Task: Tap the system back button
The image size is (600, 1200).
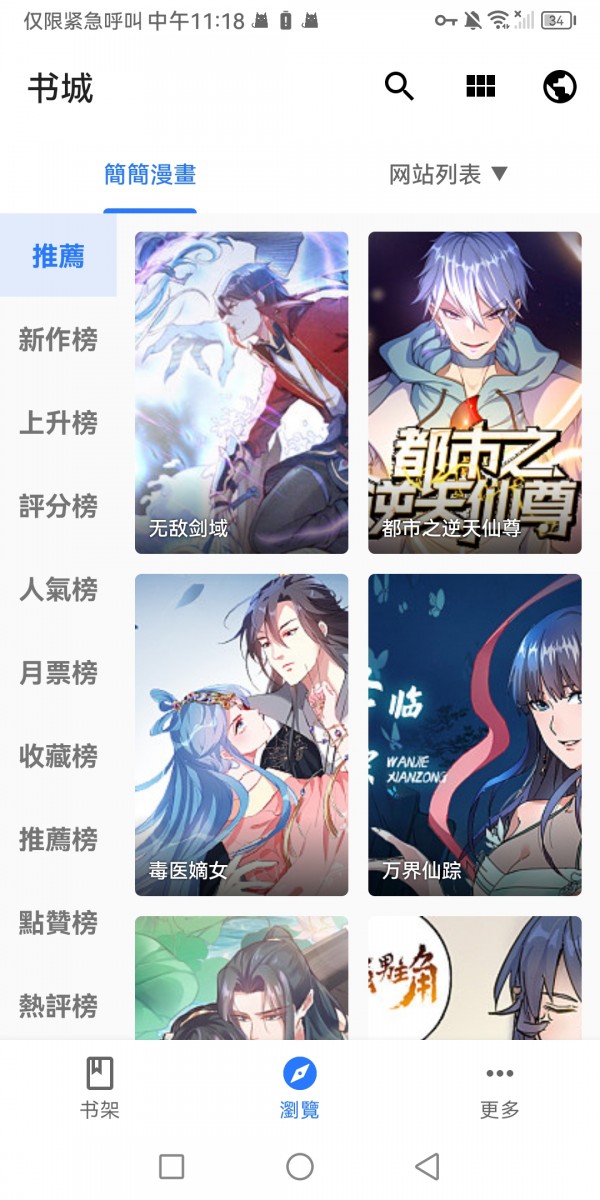Action: (x=427, y=1166)
